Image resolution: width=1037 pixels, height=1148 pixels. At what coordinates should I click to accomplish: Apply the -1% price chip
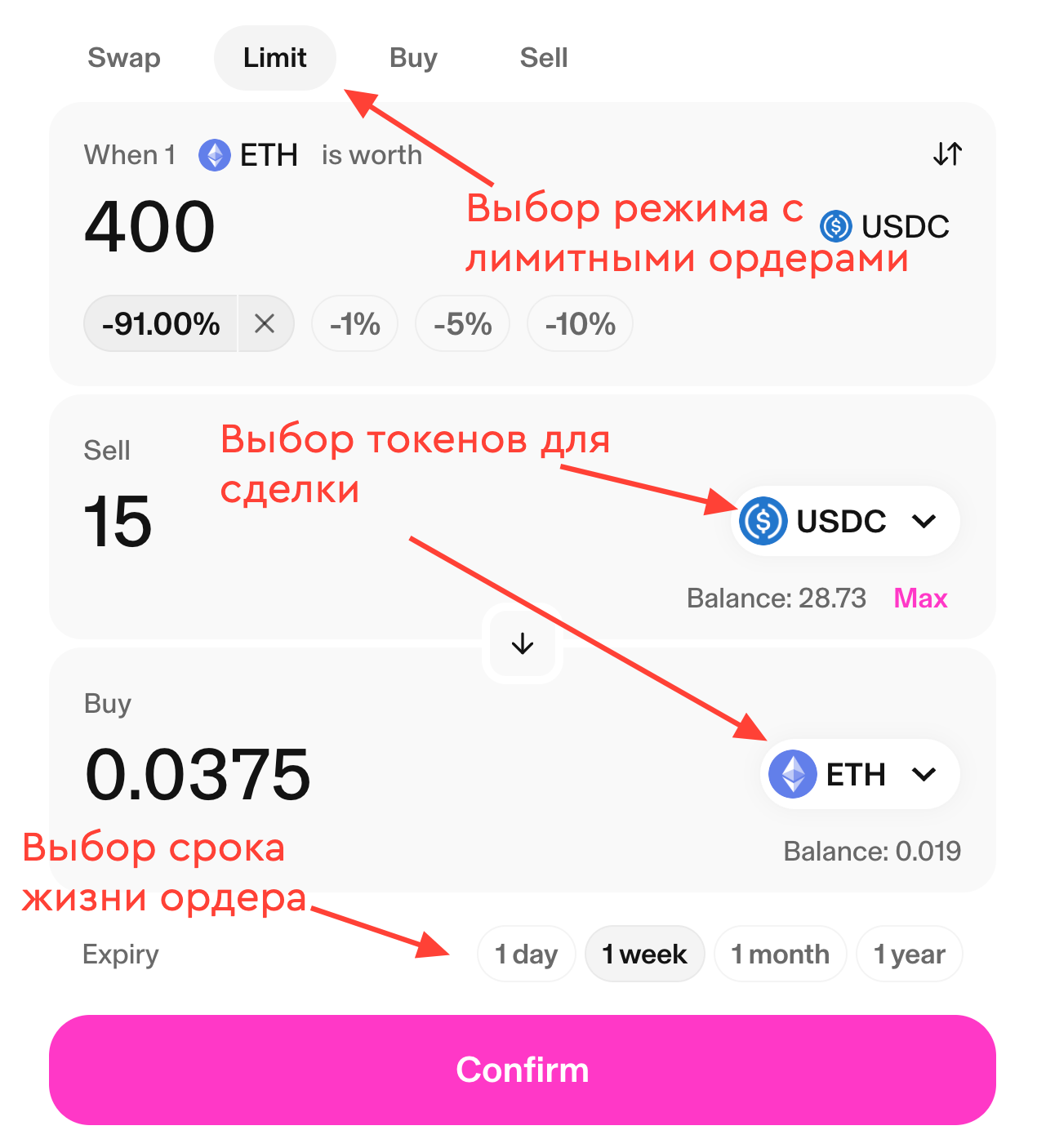354,324
